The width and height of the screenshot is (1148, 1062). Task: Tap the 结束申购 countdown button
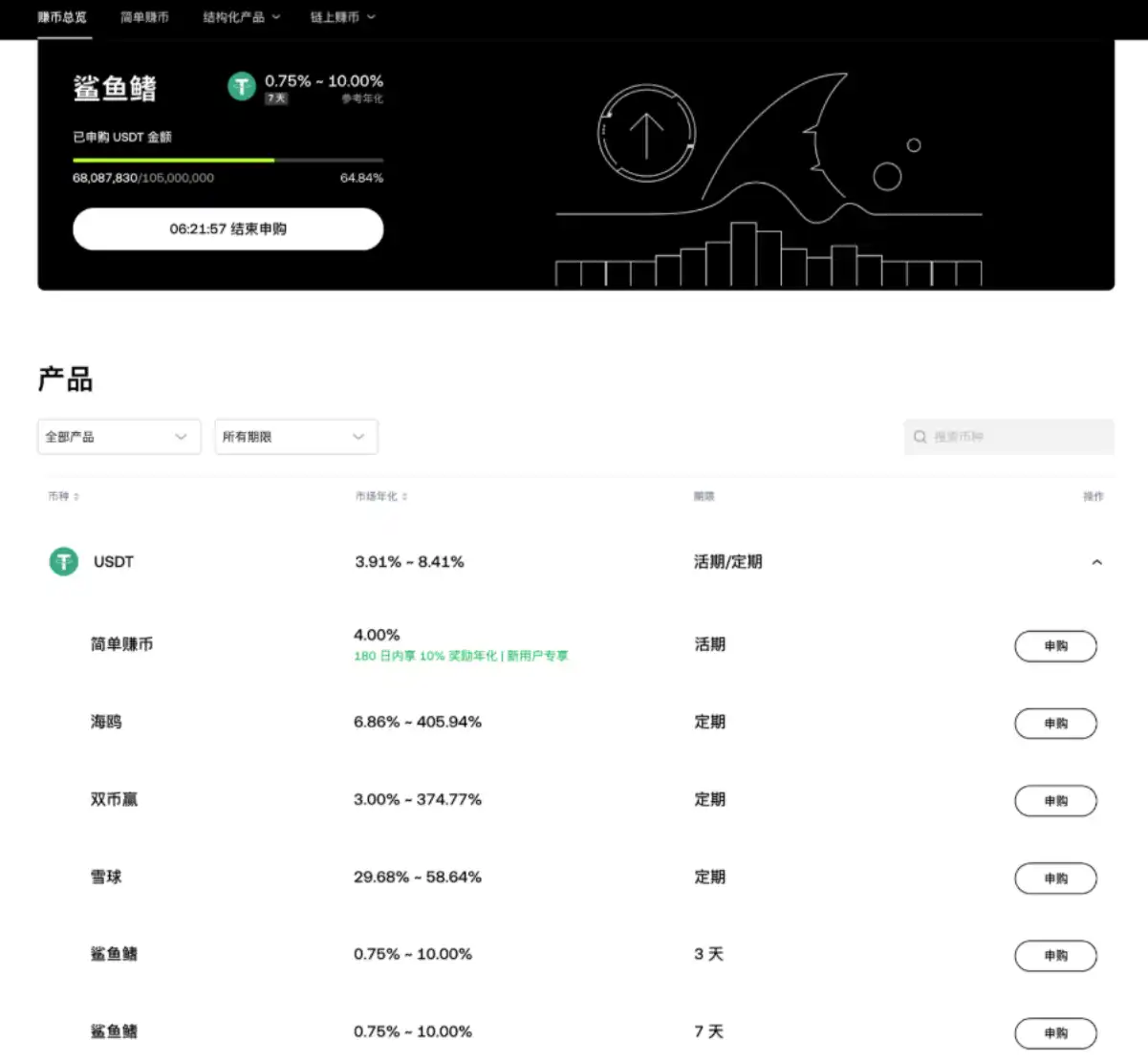[227, 229]
